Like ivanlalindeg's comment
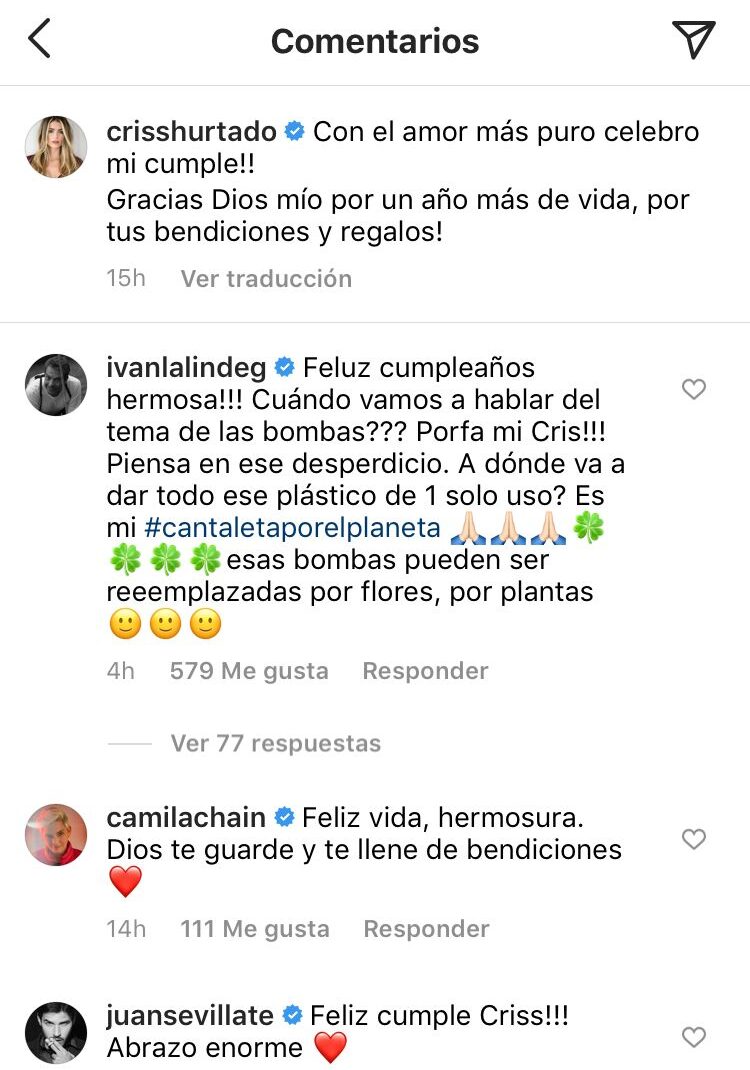750x1070 pixels. point(693,389)
